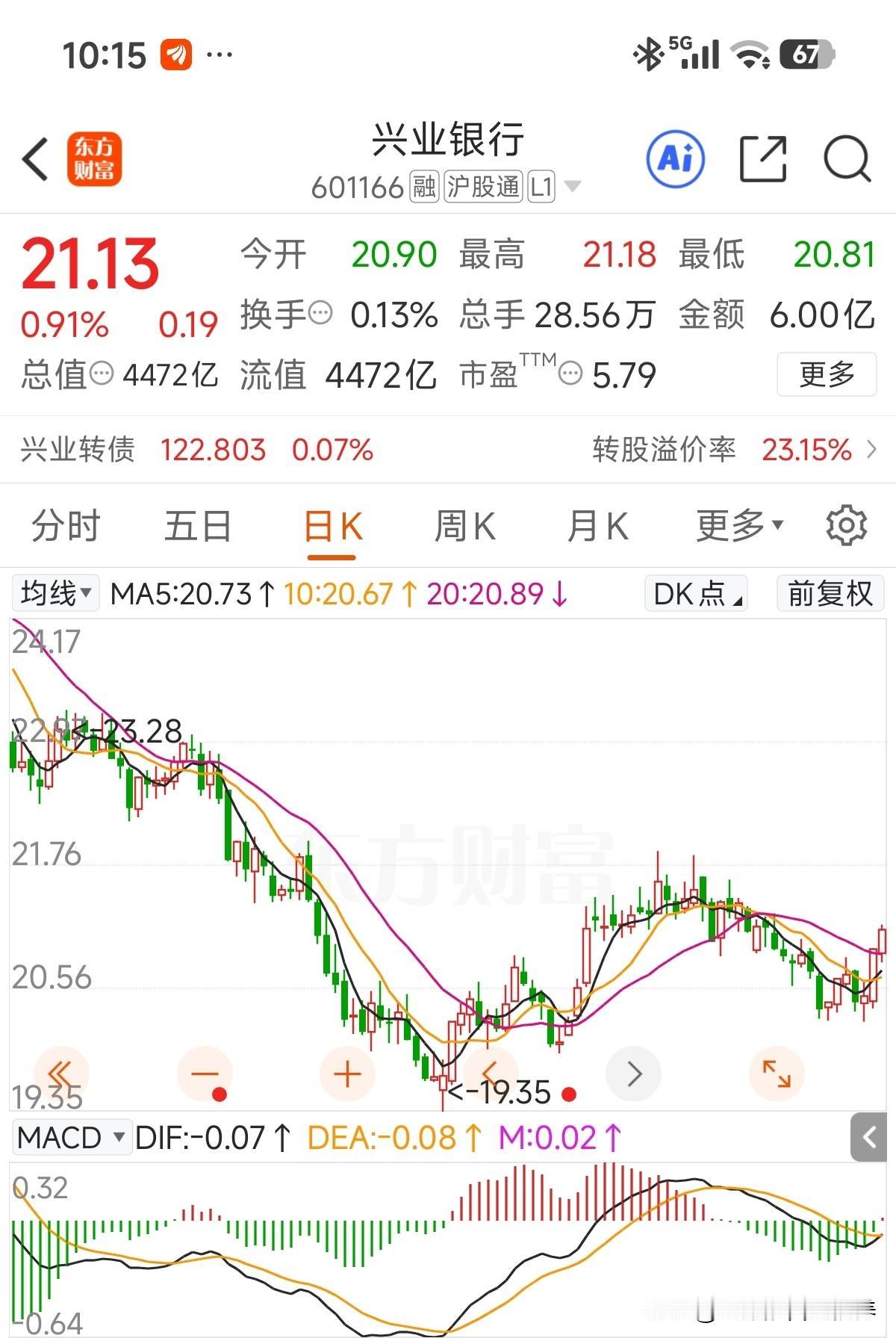Viewport: 896px width, 1341px height.
Task: Open chart settings via the gear icon
Action: pyautogui.click(x=846, y=525)
